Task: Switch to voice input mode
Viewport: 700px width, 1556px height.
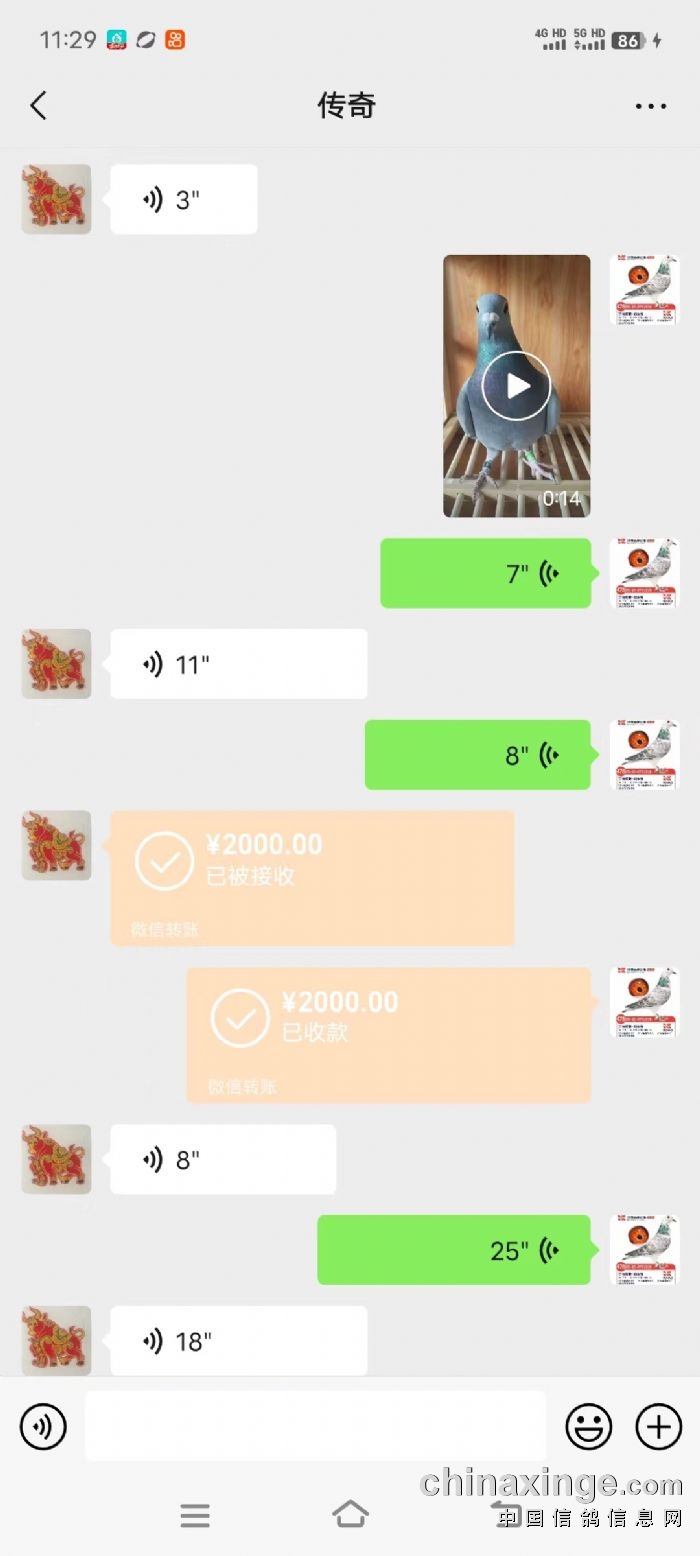Action: point(43,1426)
